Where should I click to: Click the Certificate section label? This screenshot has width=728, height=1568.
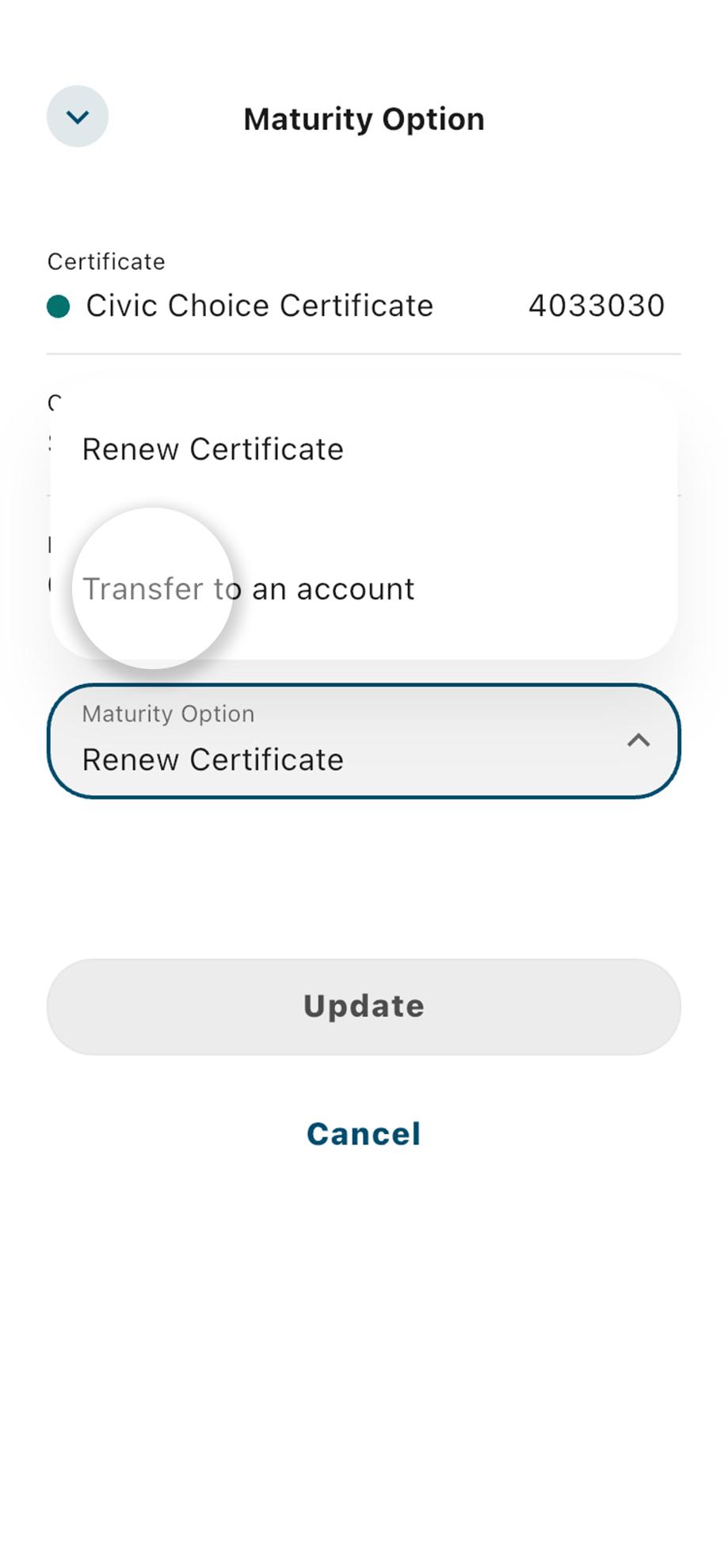click(x=107, y=261)
